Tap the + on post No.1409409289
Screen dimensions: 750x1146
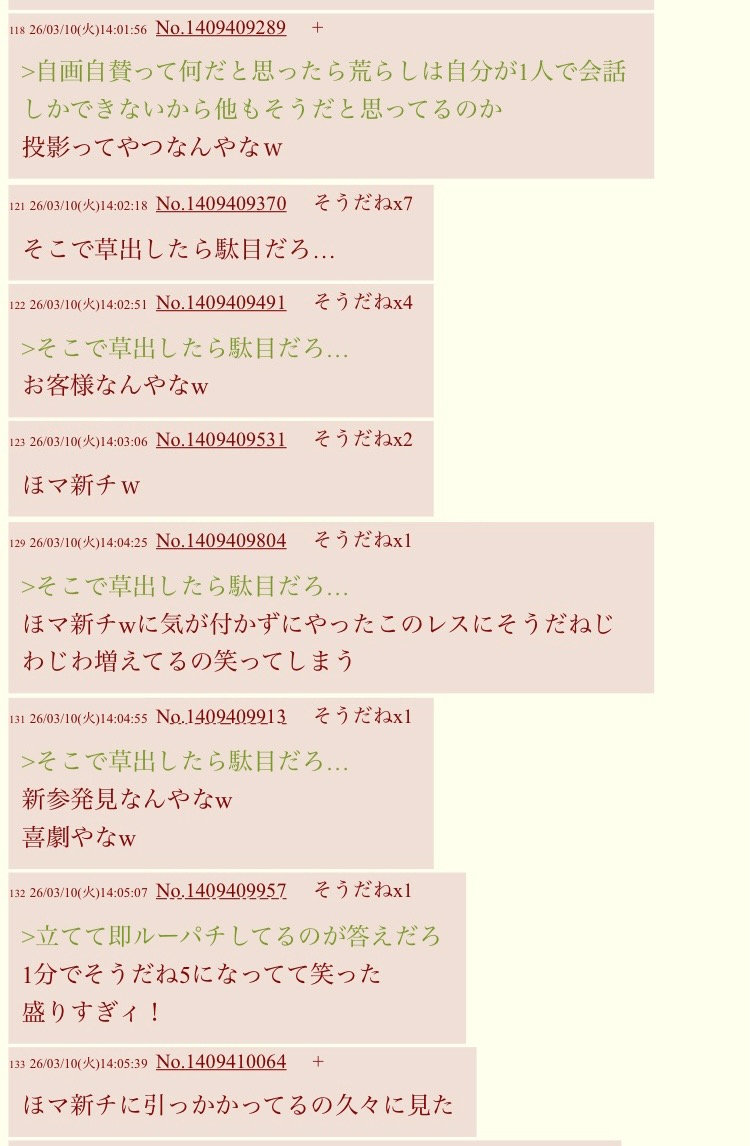click(x=317, y=28)
